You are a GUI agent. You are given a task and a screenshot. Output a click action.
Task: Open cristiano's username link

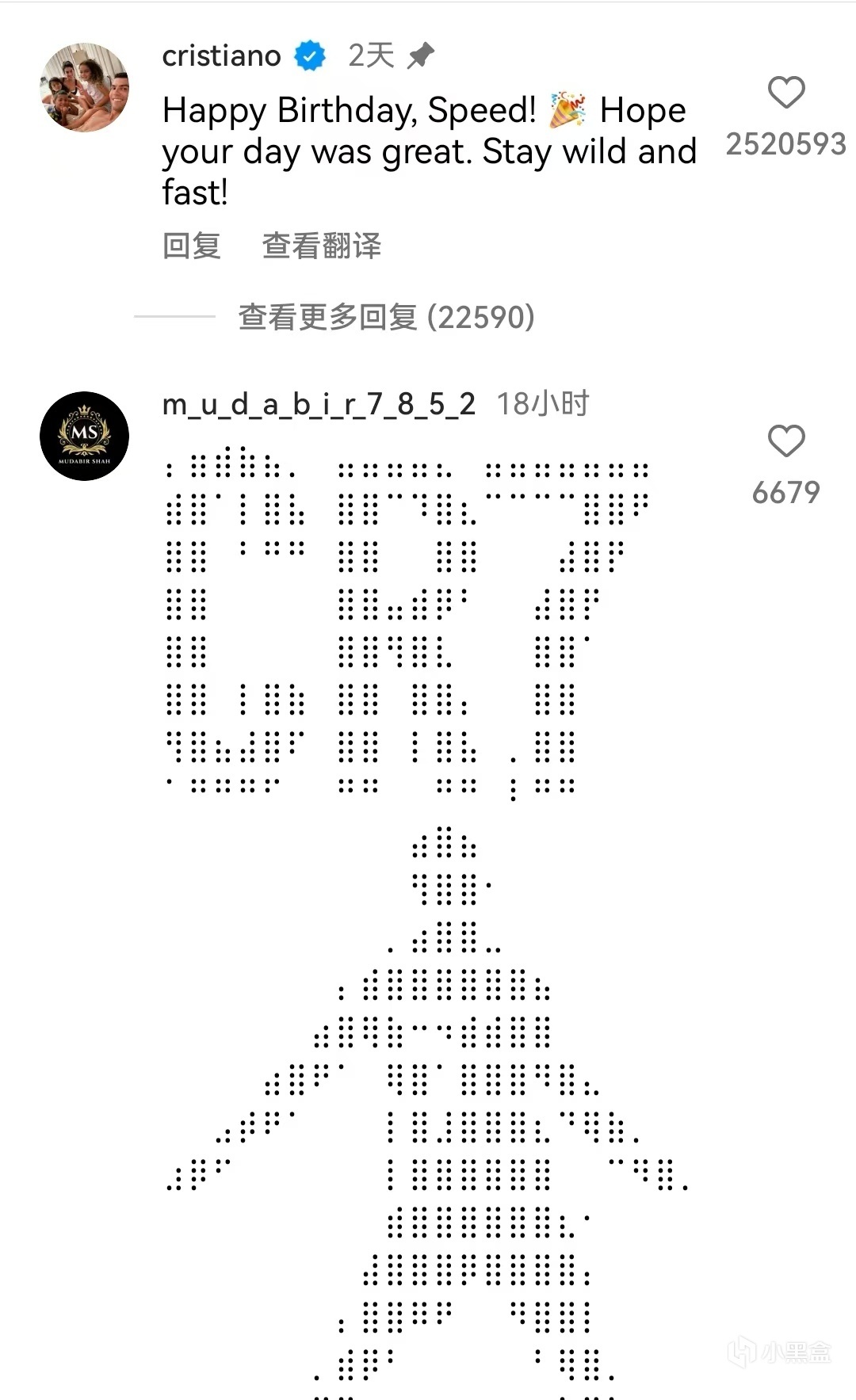[221, 56]
